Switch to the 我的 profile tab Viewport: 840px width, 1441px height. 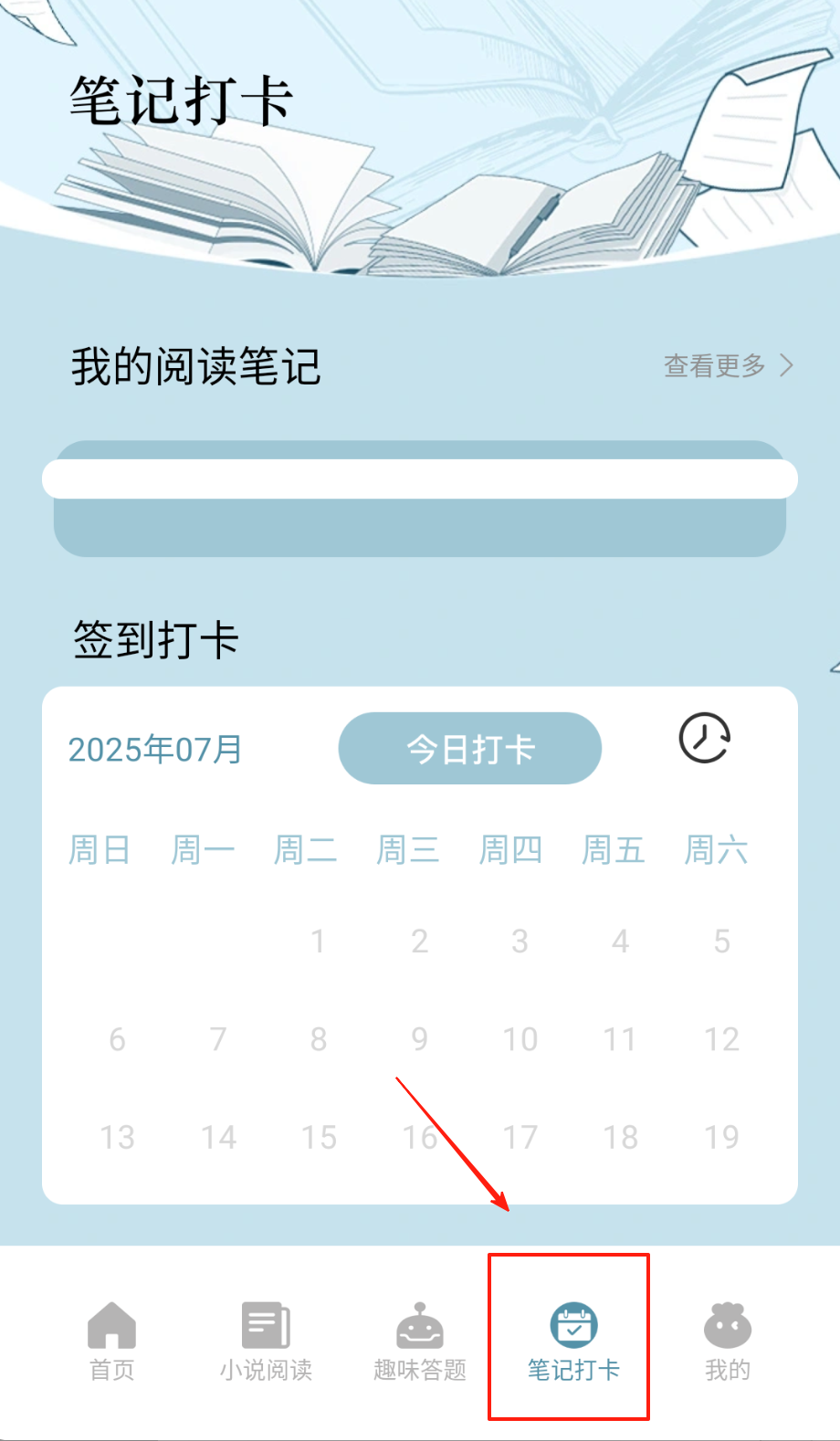click(728, 1339)
